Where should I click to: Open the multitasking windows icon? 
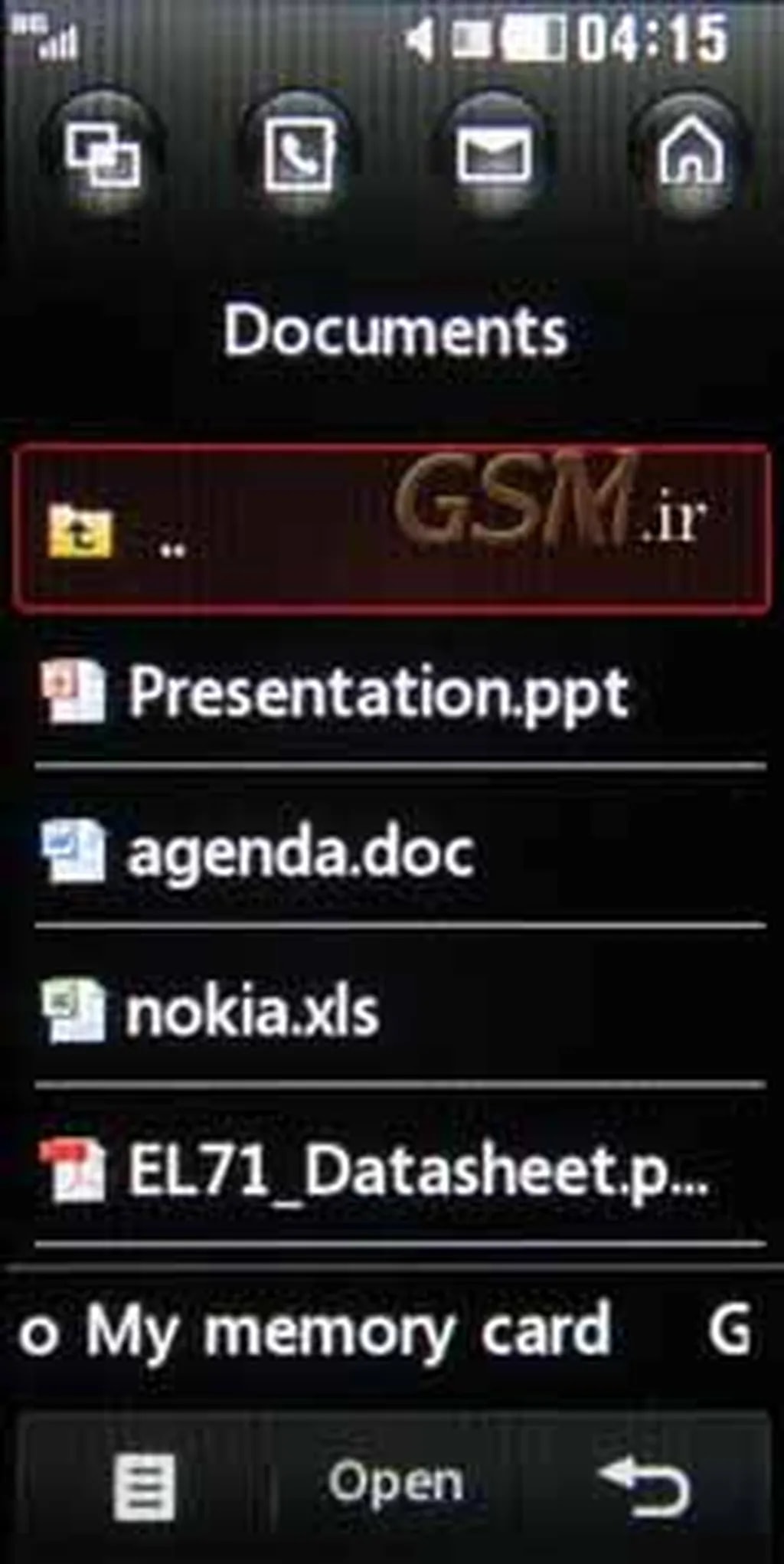click(x=103, y=155)
